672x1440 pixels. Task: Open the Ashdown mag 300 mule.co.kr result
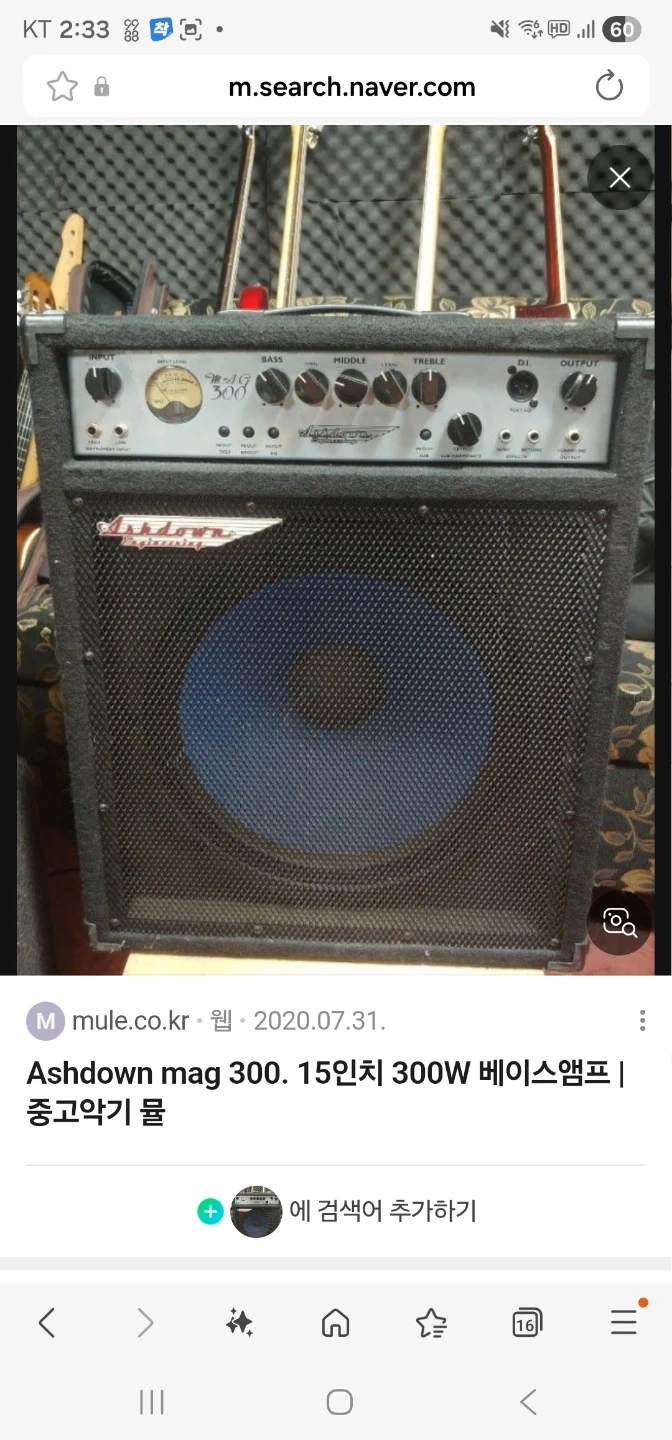point(325,1092)
